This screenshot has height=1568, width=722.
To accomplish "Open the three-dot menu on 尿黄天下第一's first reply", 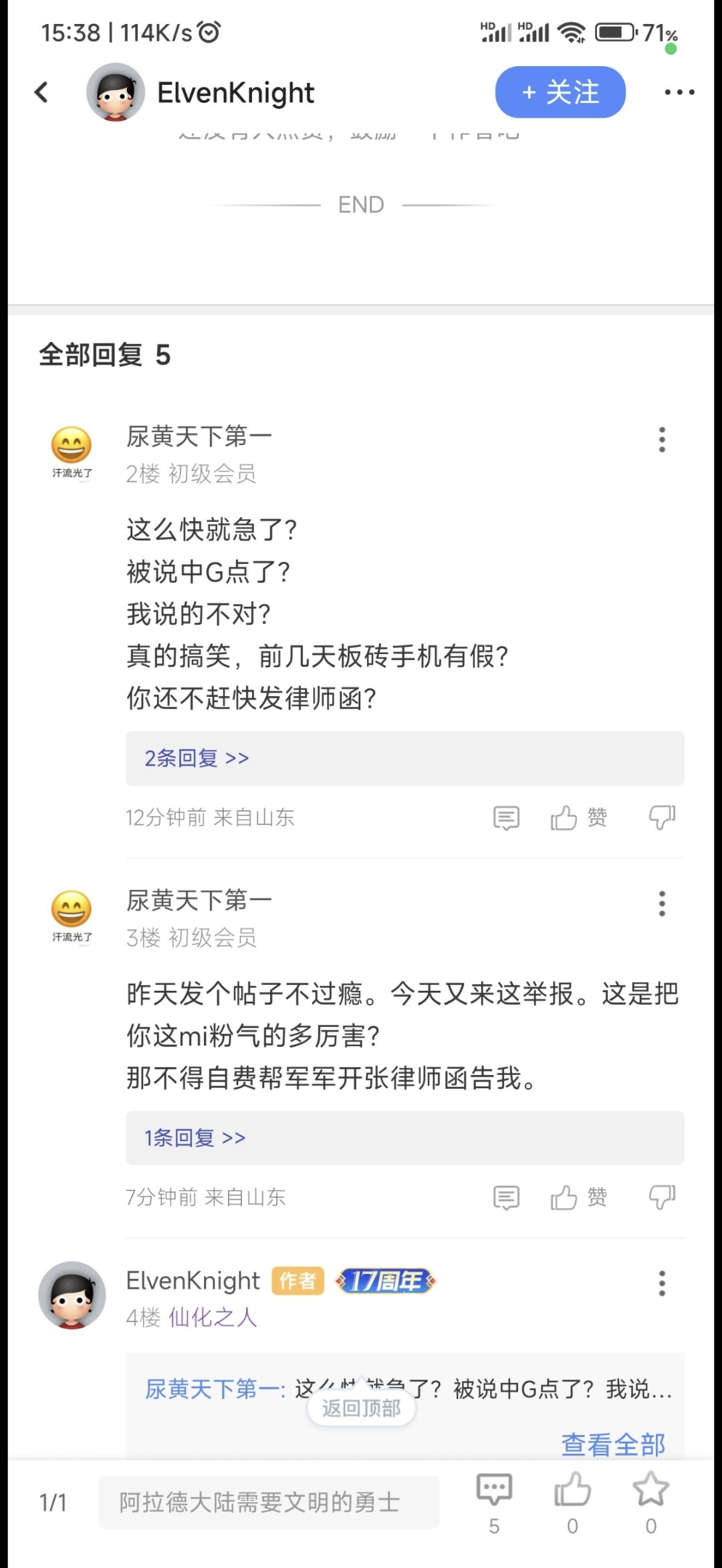I will coord(662,439).
